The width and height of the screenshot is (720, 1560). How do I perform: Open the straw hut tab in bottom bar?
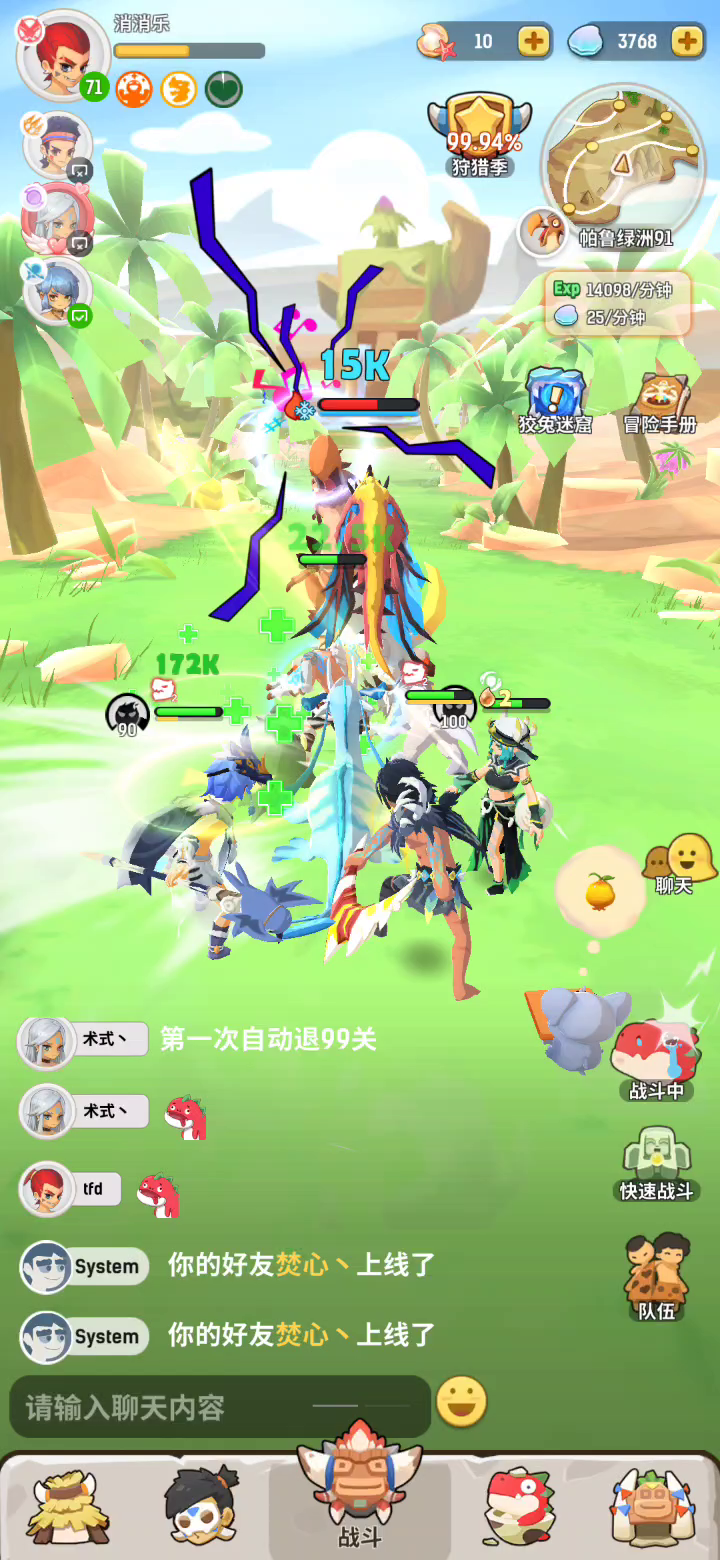(68, 1505)
